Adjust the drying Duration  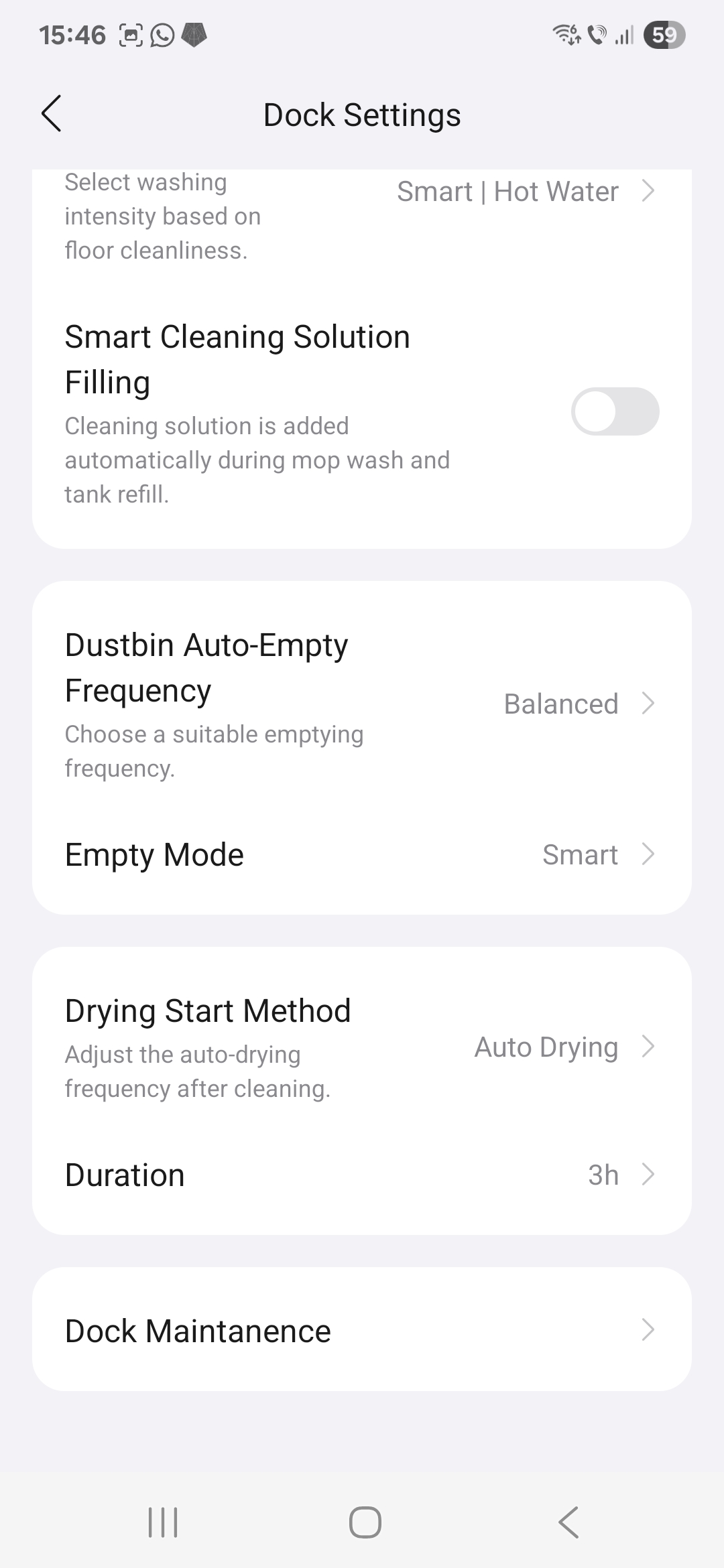pyautogui.click(x=362, y=1175)
